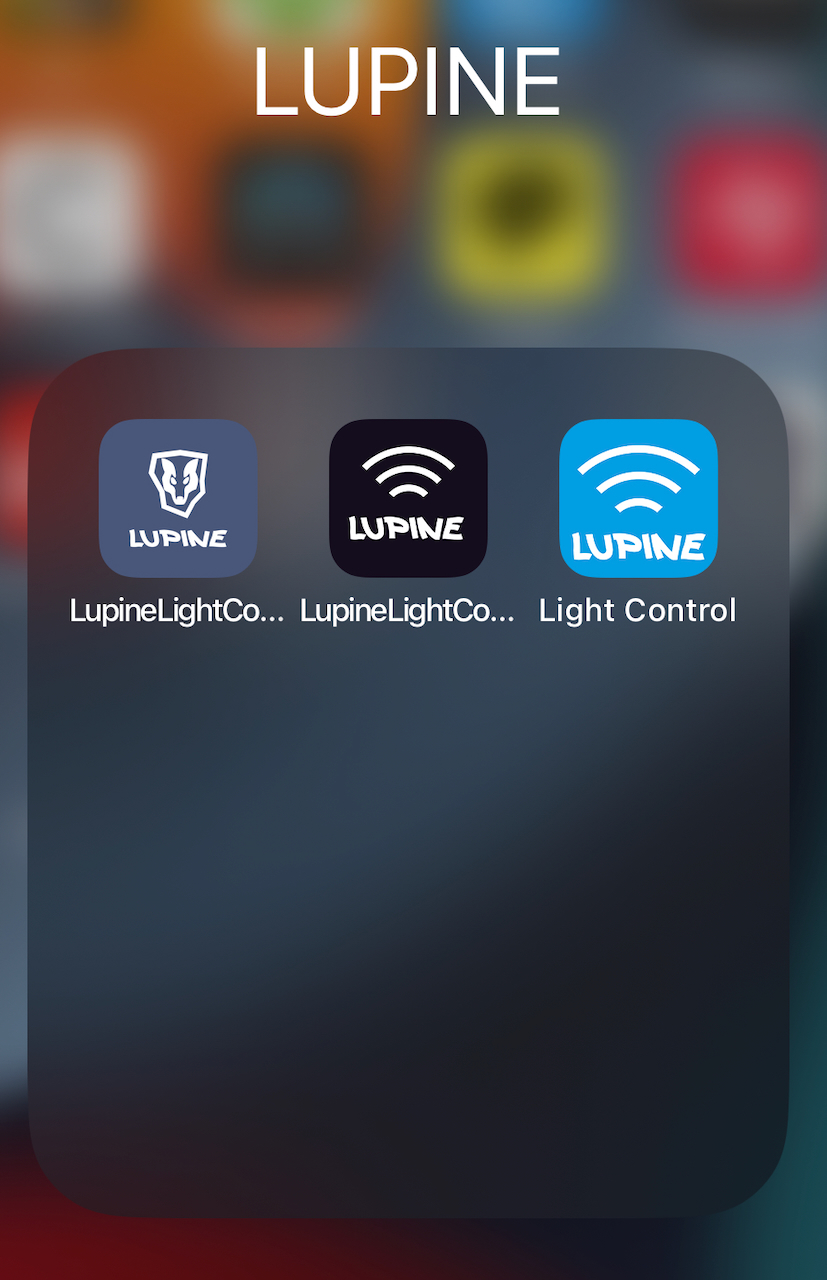
Task: Open the blue Light Control app
Action: click(x=638, y=498)
